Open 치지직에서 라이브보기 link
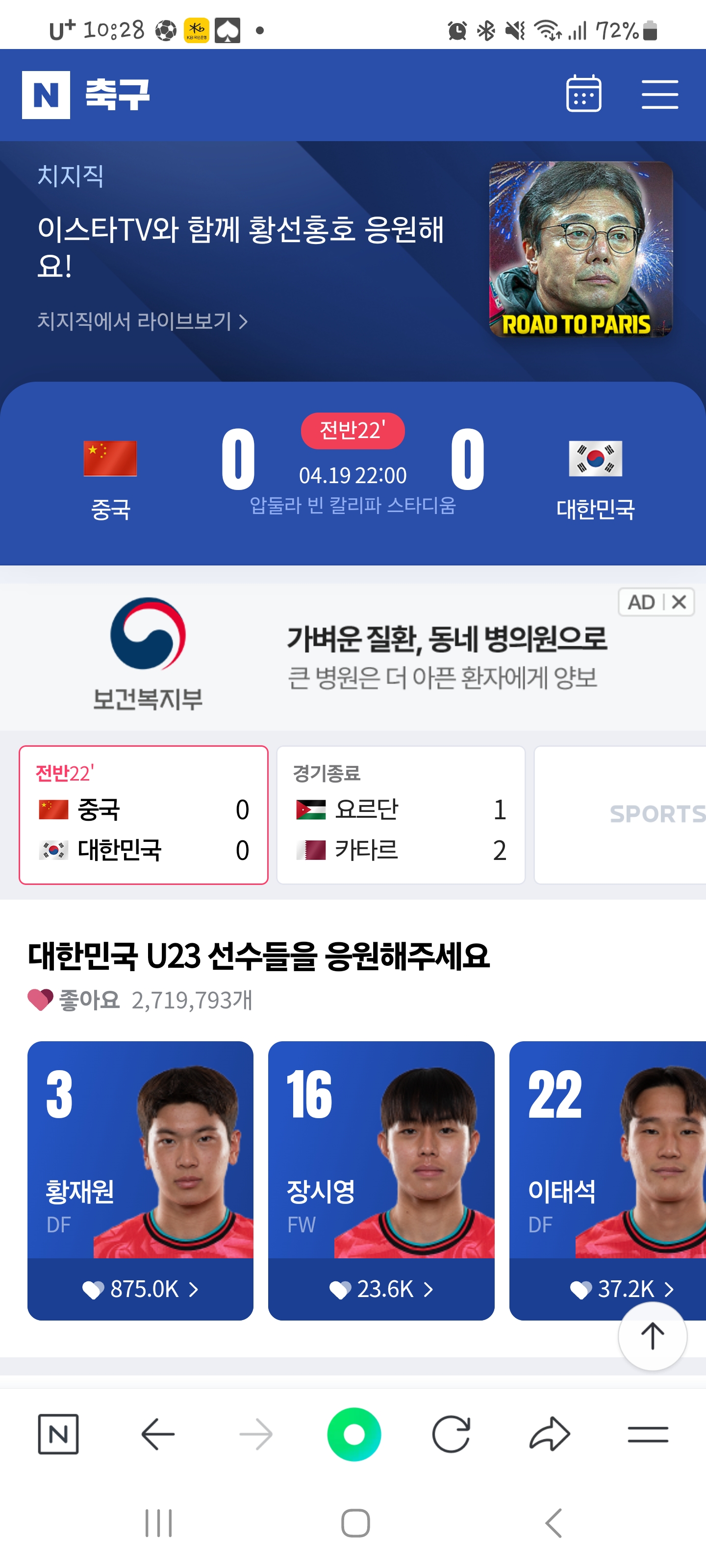 (142, 321)
